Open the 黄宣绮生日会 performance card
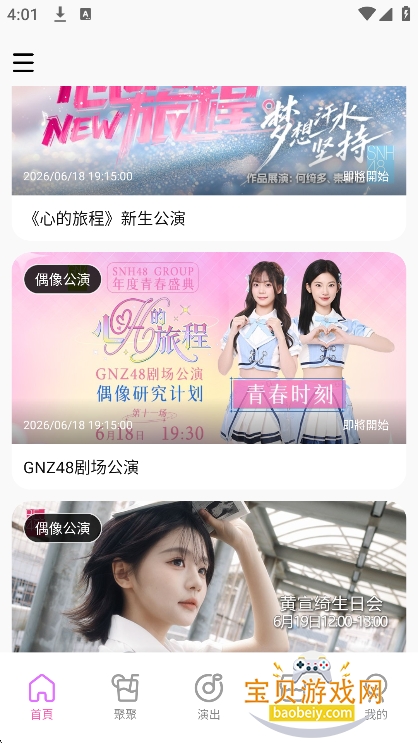This screenshot has width=418, height=743. point(209,577)
